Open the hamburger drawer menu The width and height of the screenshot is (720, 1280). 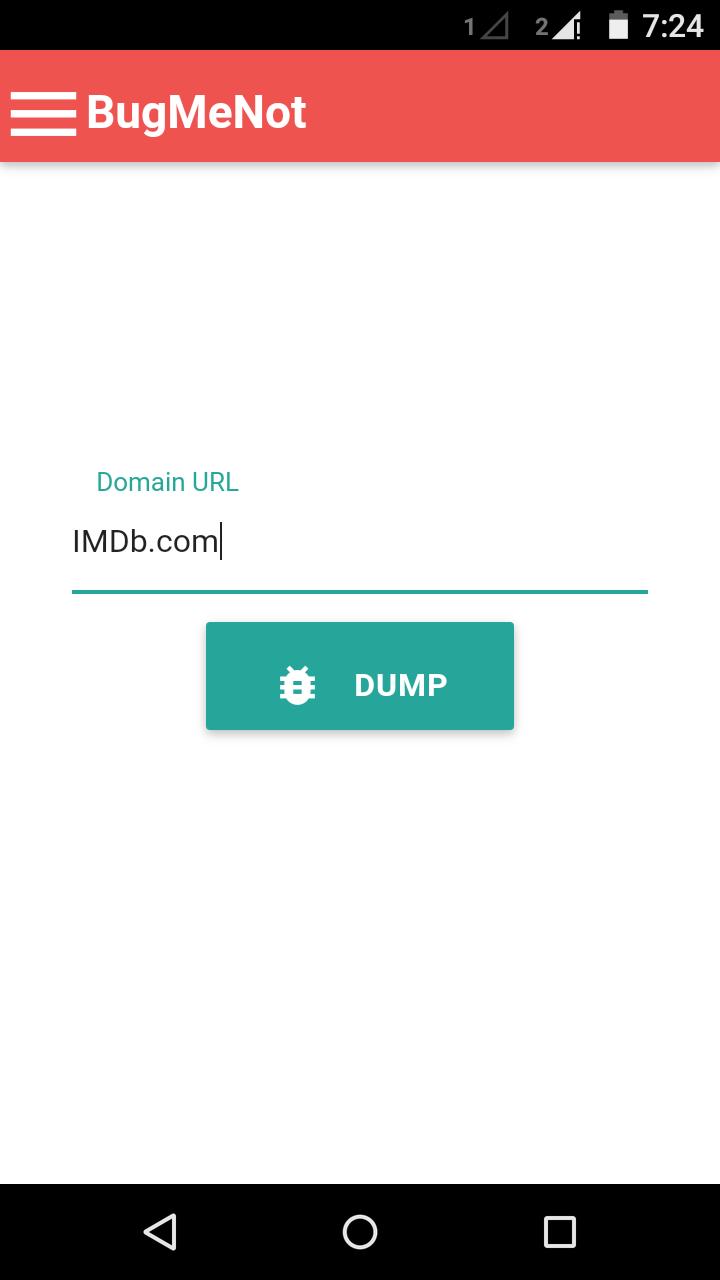click(x=43, y=113)
